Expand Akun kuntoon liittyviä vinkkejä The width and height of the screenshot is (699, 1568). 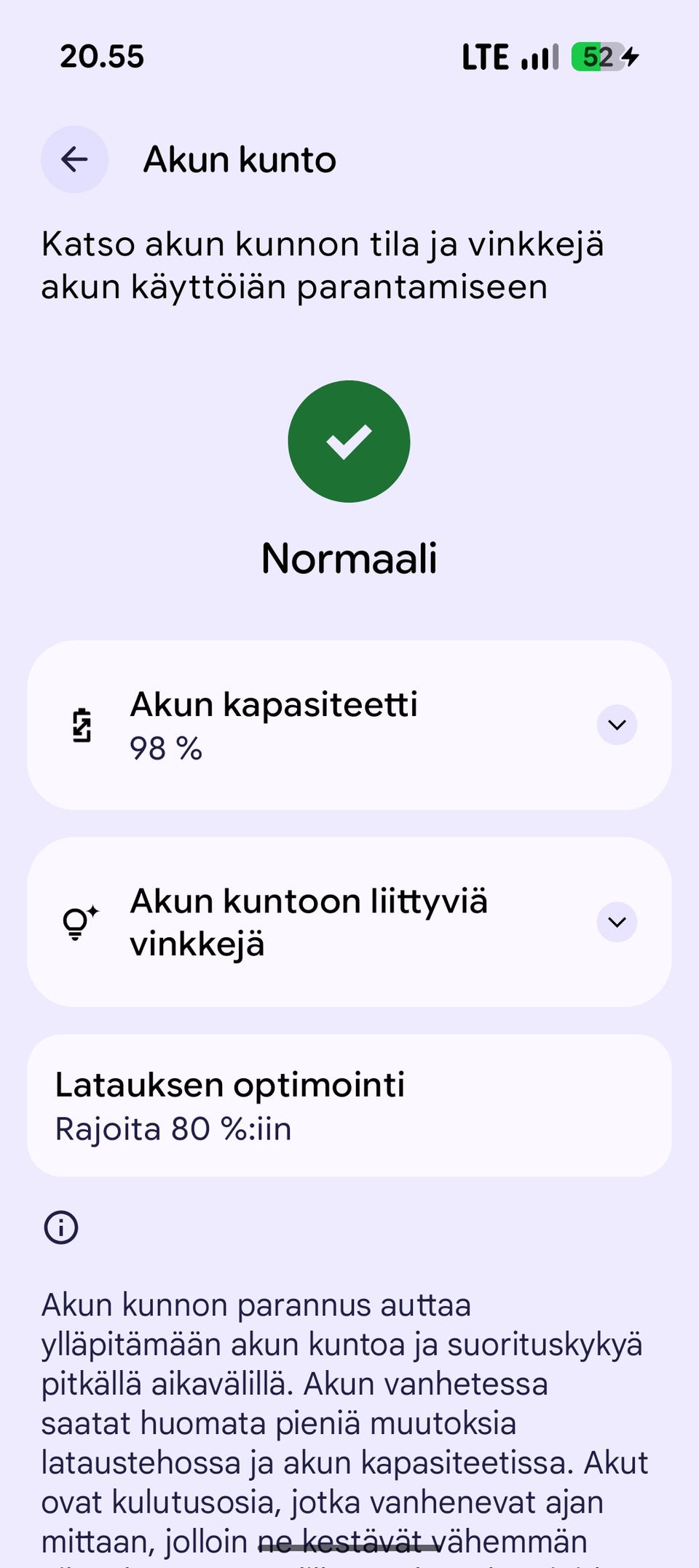tap(616, 922)
